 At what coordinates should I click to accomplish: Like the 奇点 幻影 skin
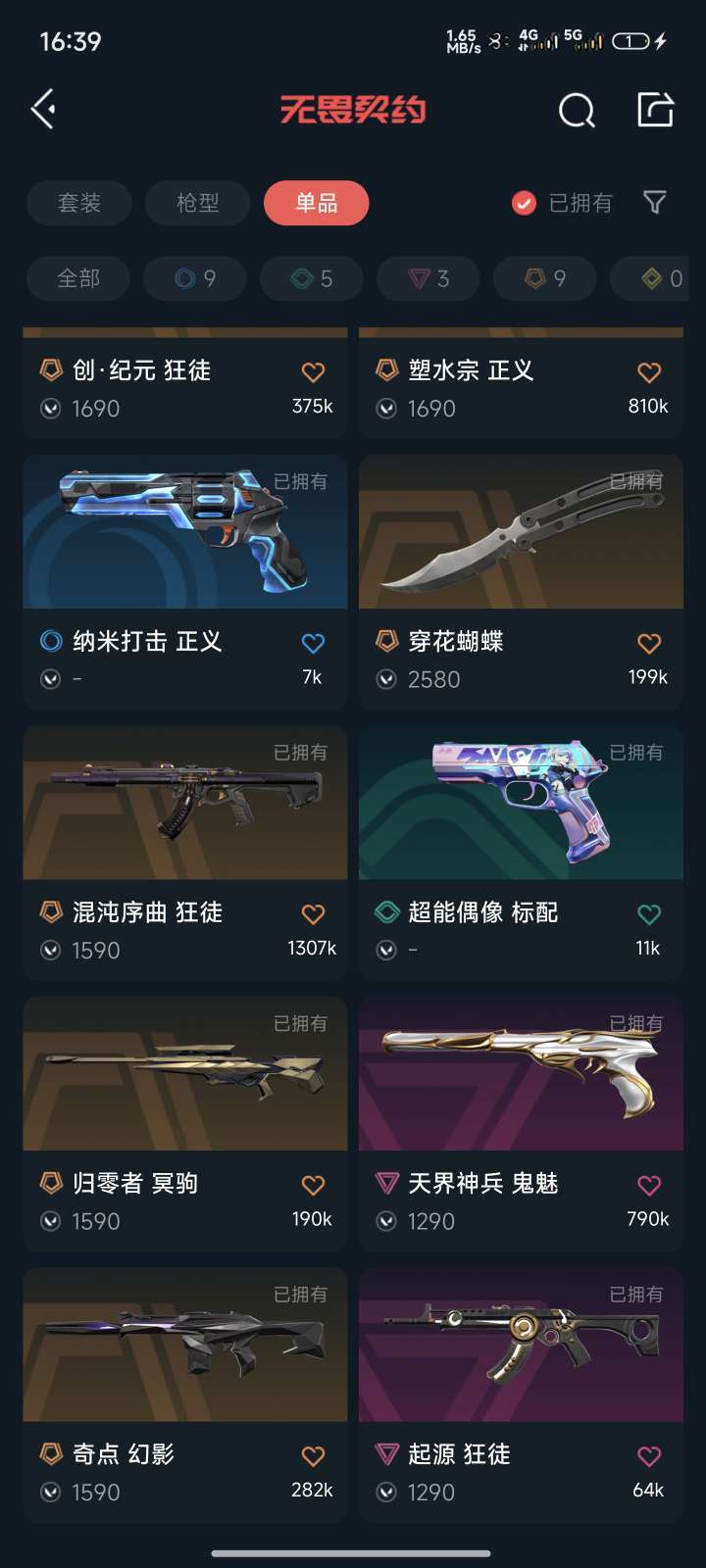[x=313, y=1456]
